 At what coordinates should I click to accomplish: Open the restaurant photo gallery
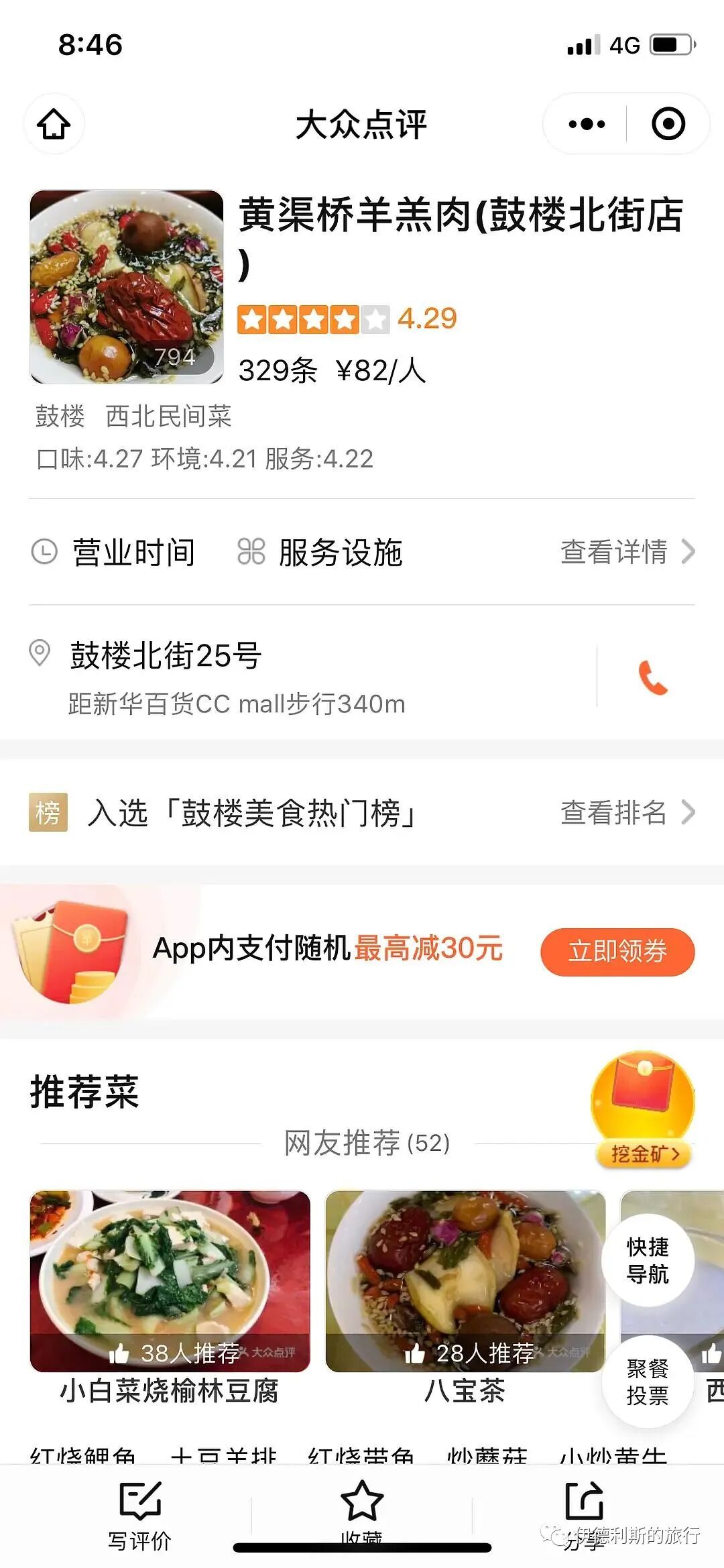tap(127, 287)
